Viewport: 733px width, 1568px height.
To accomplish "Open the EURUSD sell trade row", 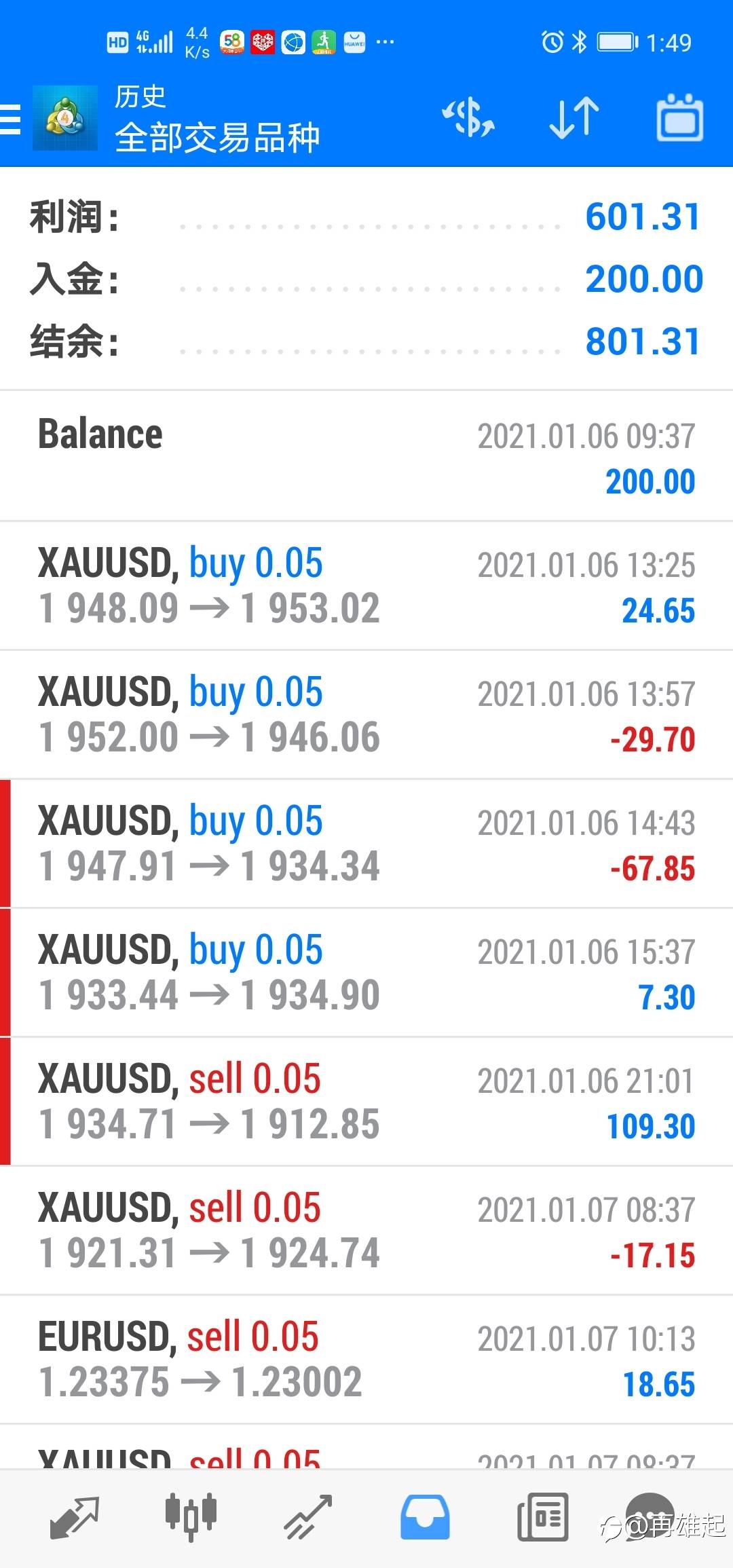I will coord(366,1360).
